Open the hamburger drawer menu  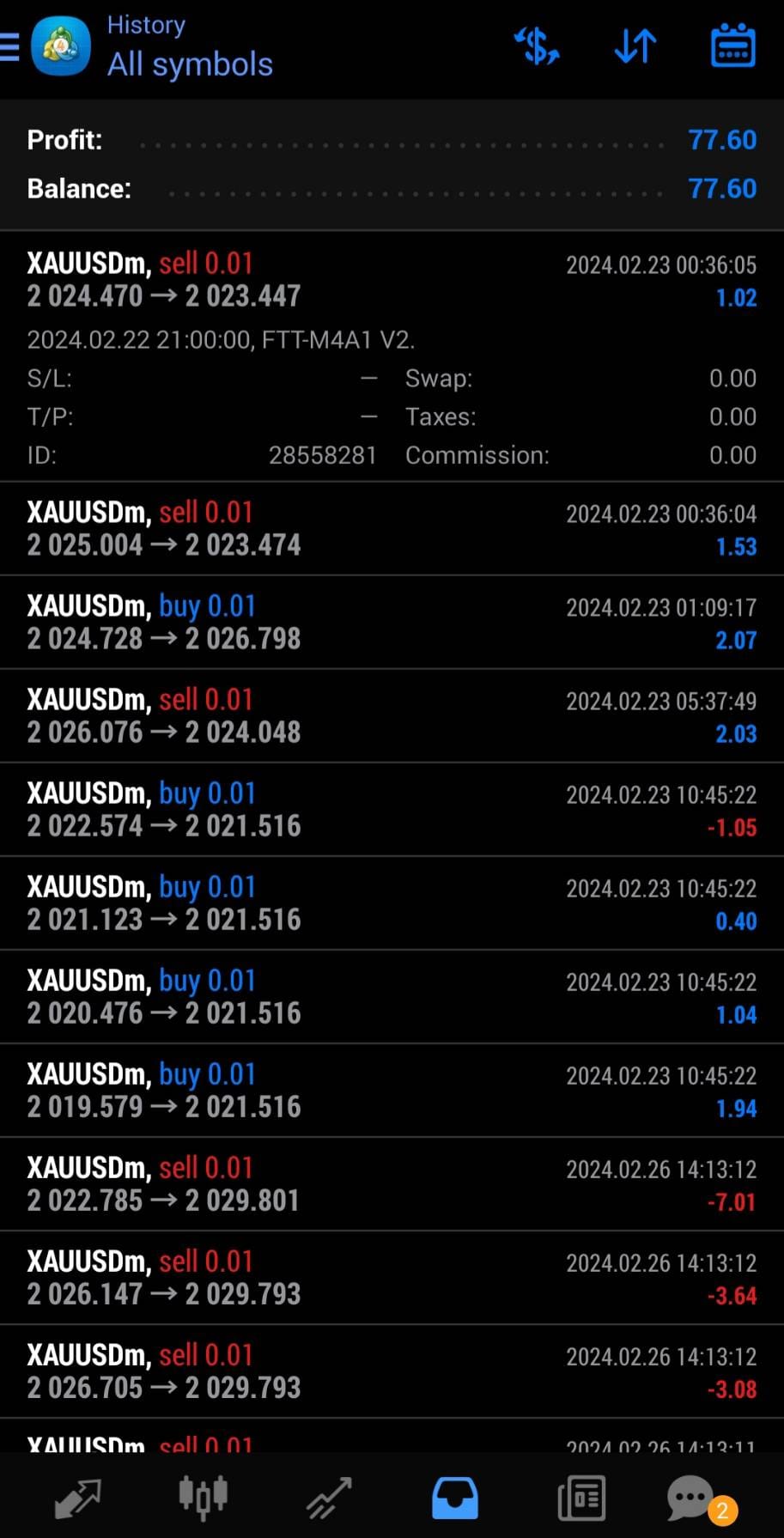pos(9,46)
